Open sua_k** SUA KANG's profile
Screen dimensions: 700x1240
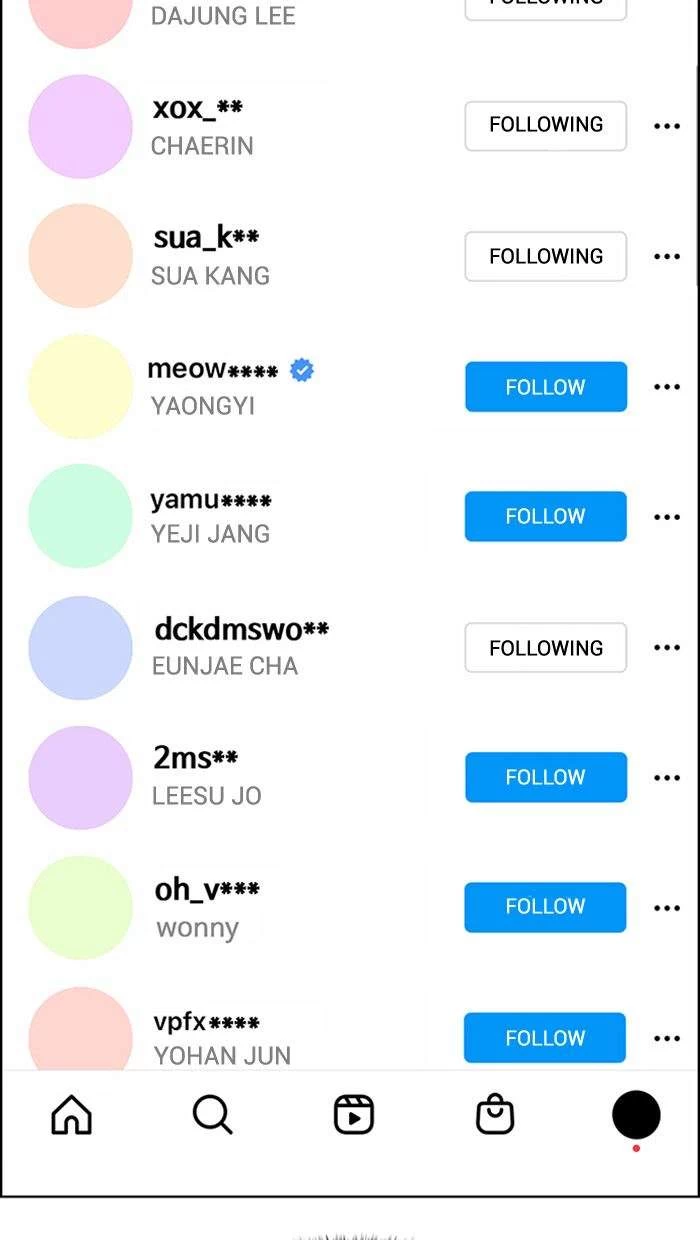(x=211, y=256)
